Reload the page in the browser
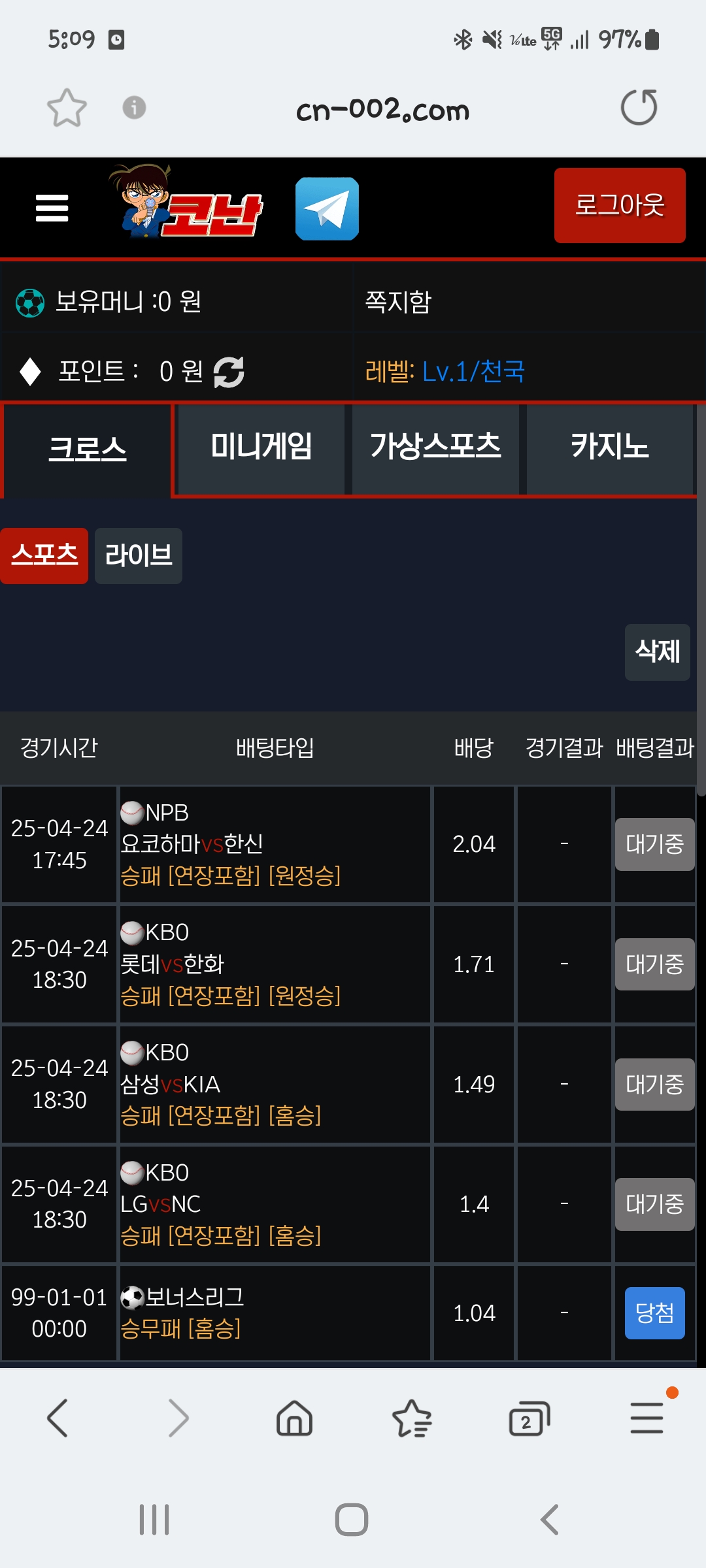Image resolution: width=706 pixels, height=1568 pixels. coord(639,107)
